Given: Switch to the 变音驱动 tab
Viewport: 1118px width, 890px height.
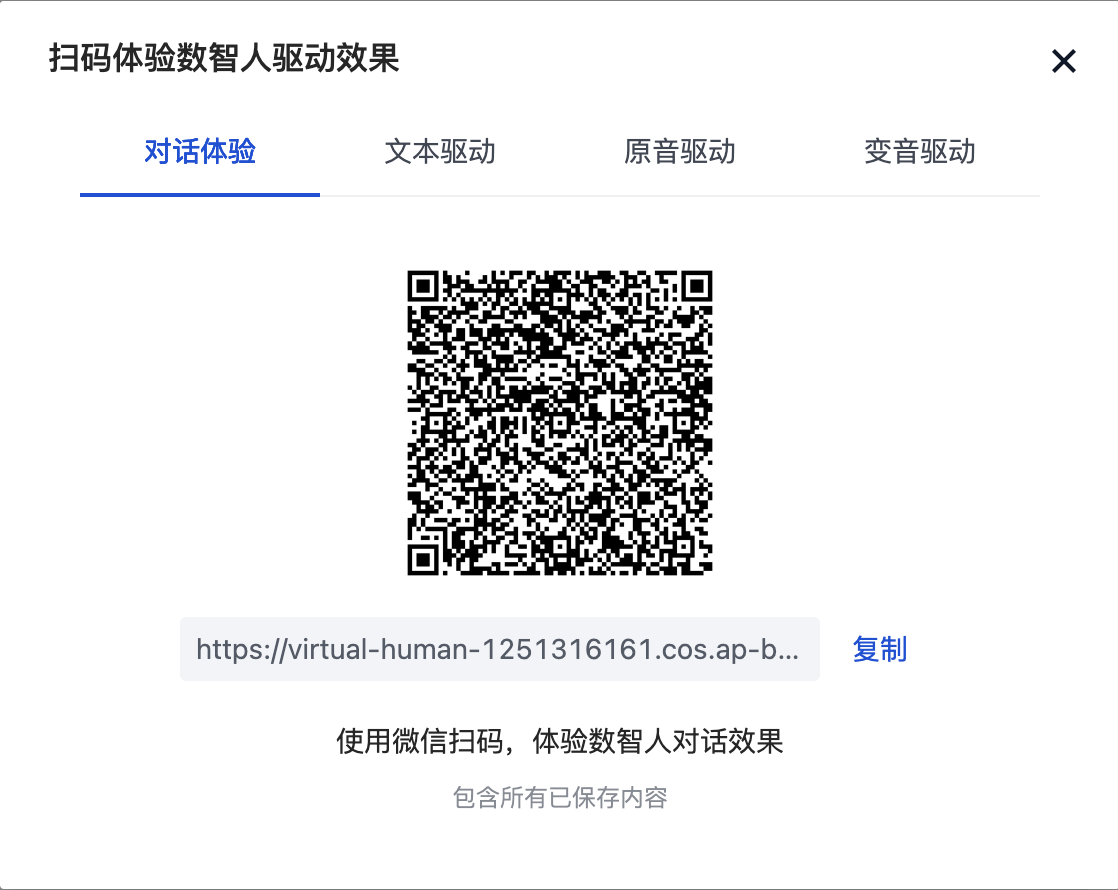Looking at the screenshot, I should tap(919, 152).
